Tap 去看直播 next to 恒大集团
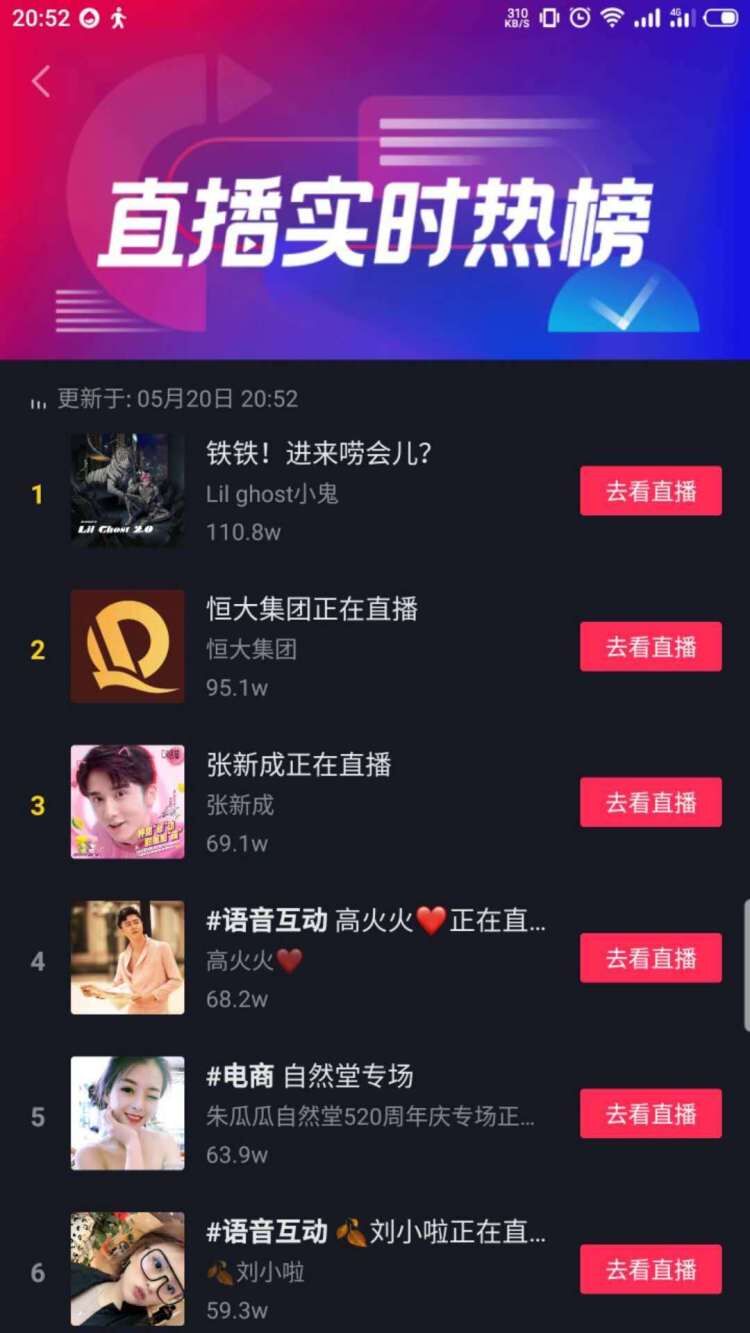750x1333 pixels. tap(650, 646)
